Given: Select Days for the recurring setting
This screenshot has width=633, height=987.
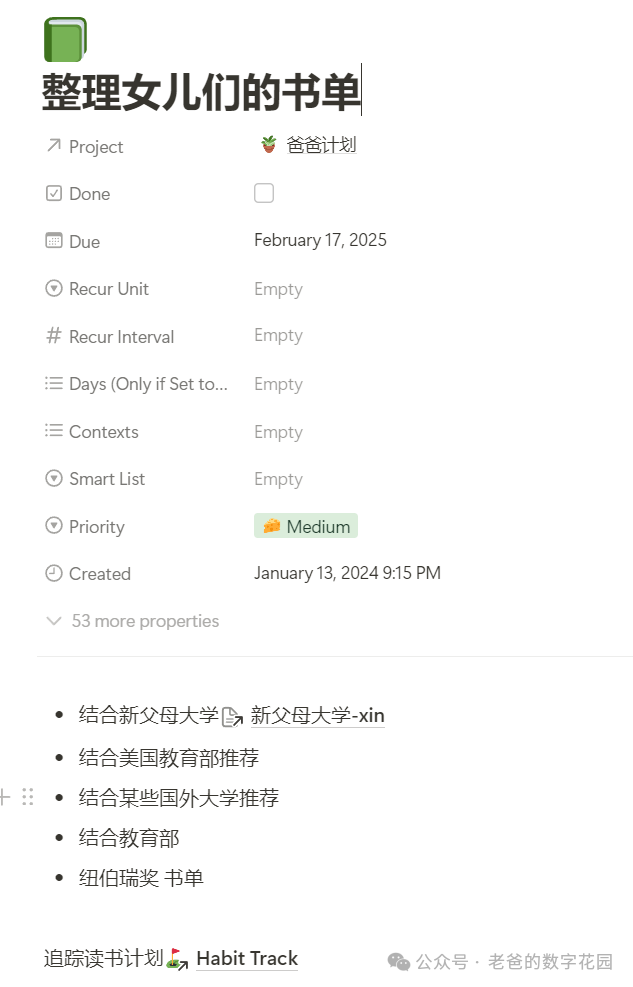Looking at the screenshot, I should click(x=278, y=384).
